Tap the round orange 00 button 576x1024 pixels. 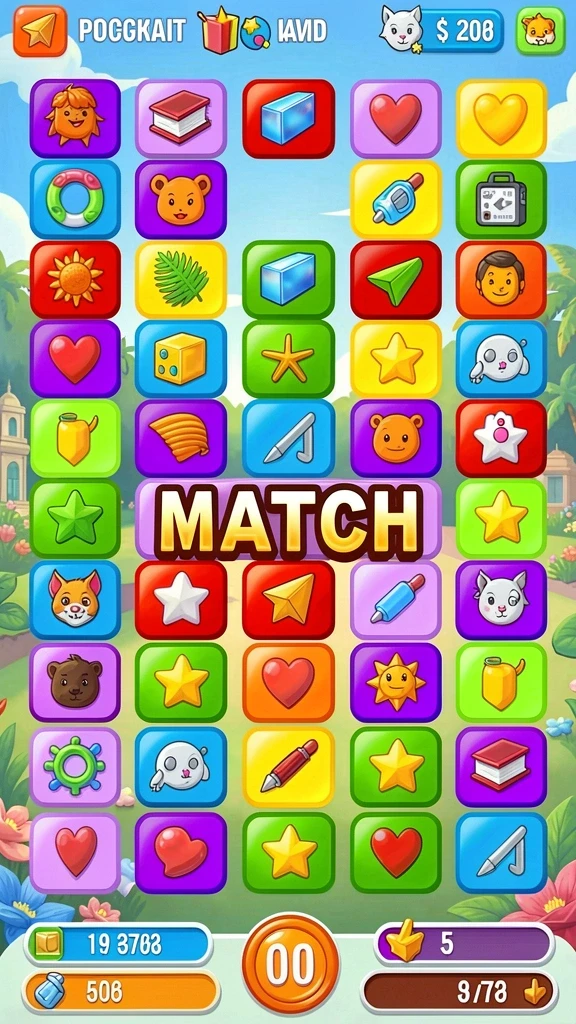click(291, 963)
